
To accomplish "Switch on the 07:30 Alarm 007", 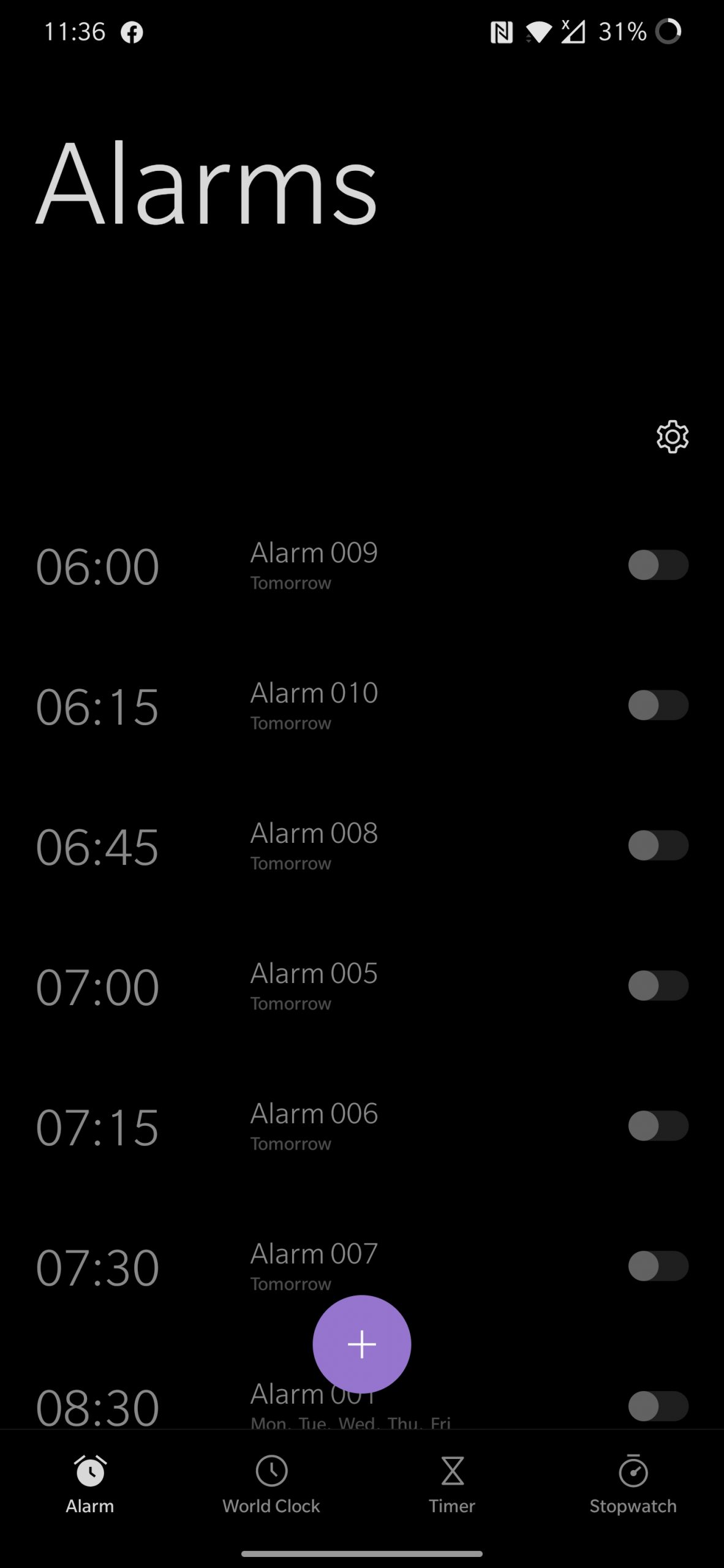I will pos(658,1266).
